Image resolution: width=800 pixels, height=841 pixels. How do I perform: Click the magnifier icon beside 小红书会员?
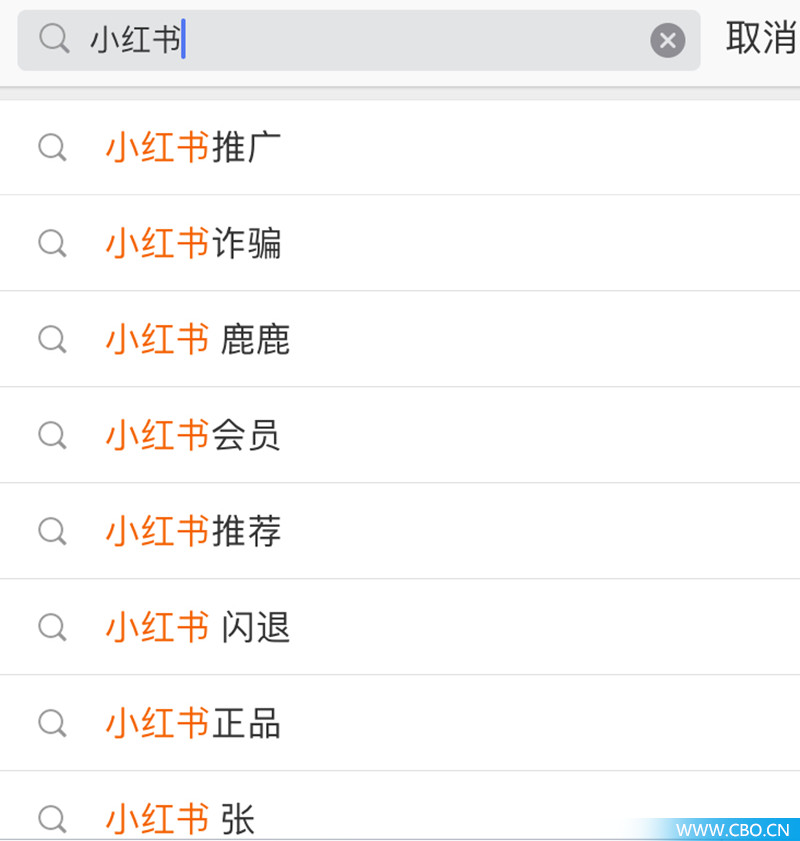(52, 435)
